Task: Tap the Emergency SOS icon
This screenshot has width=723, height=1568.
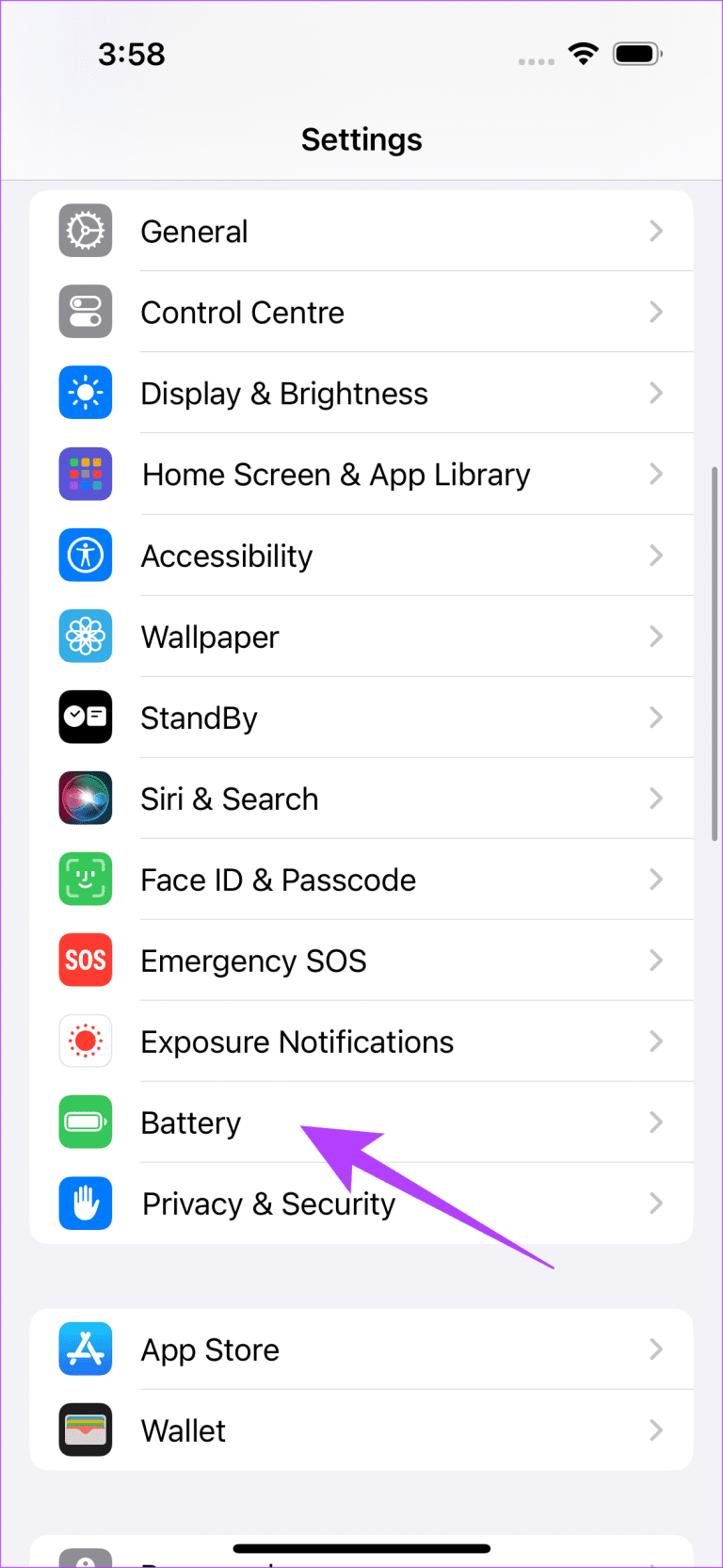Action: pos(85,960)
